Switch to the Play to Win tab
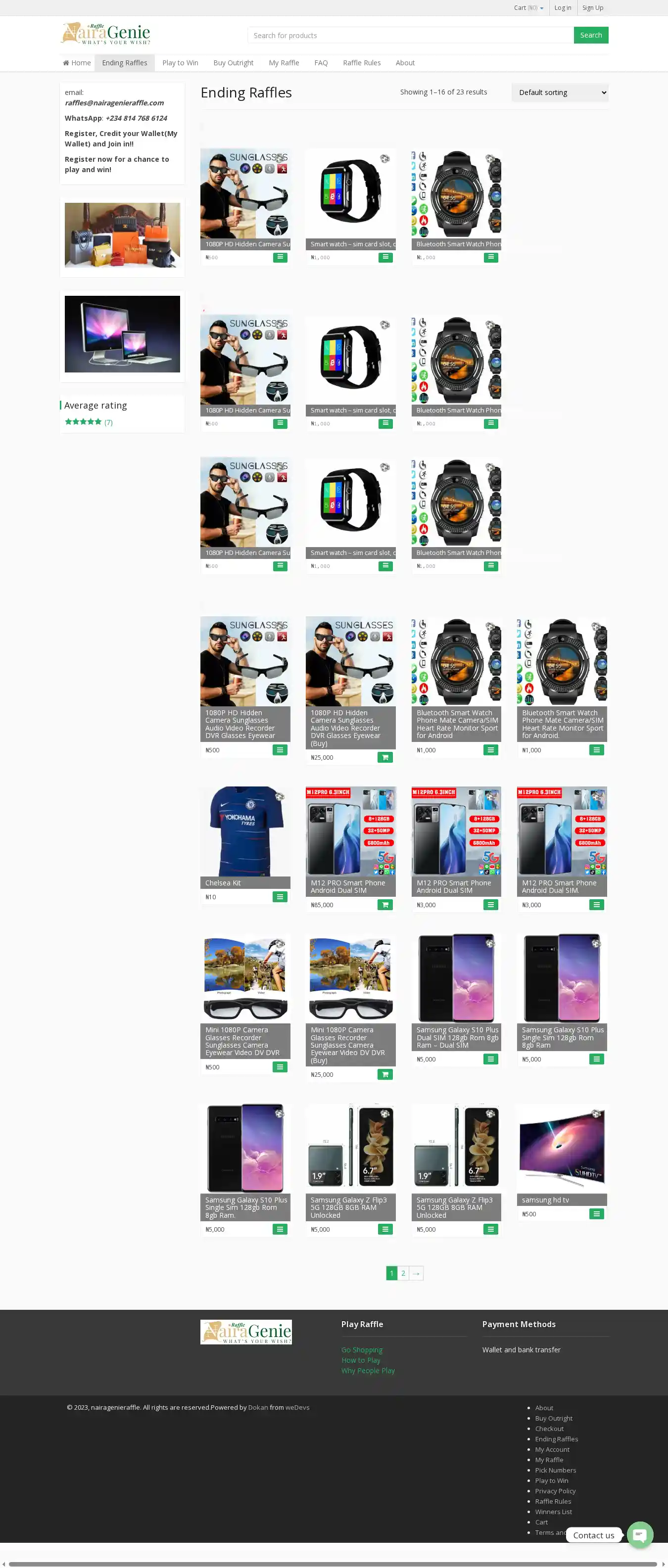 coord(180,63)
